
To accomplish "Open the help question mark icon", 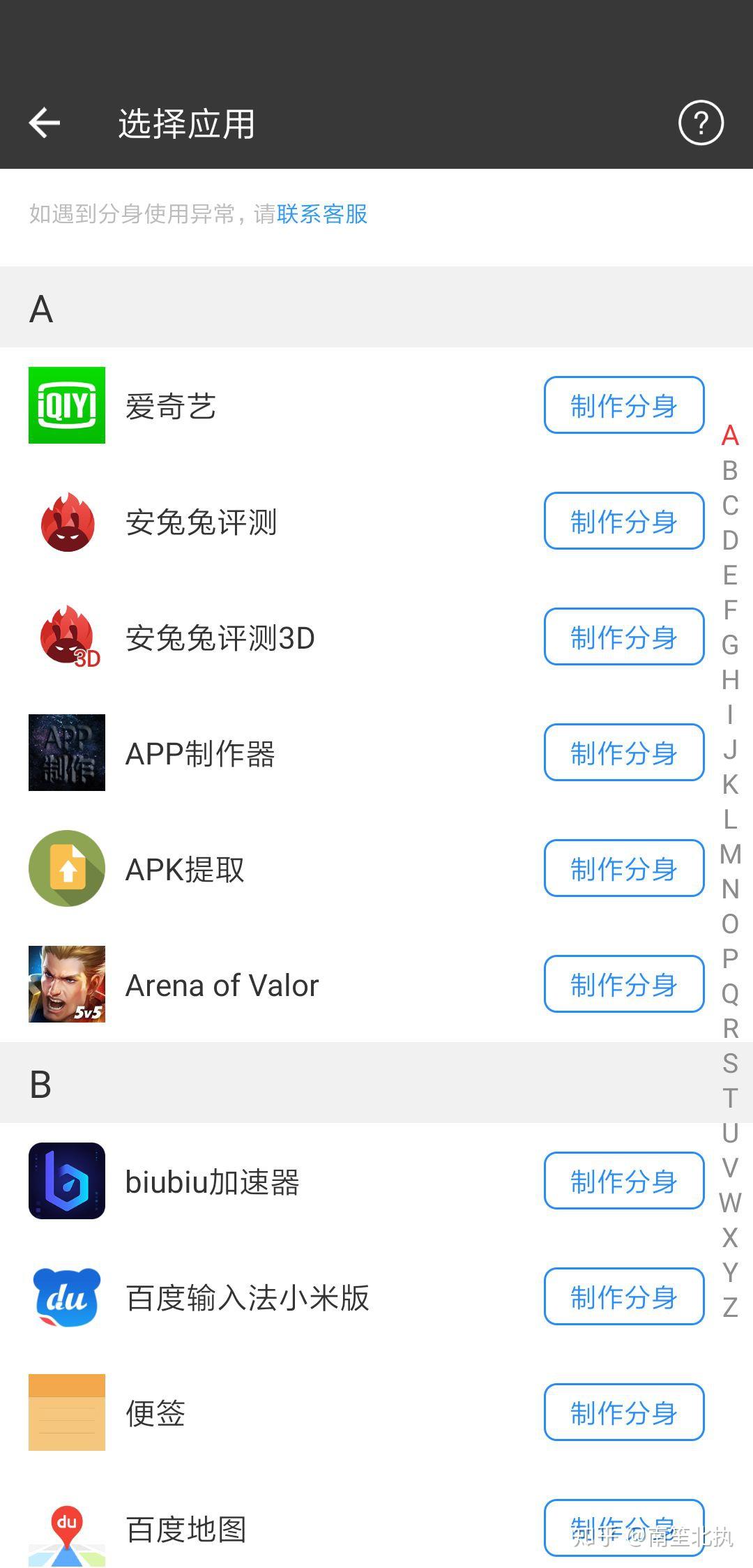I will point(701,123).
